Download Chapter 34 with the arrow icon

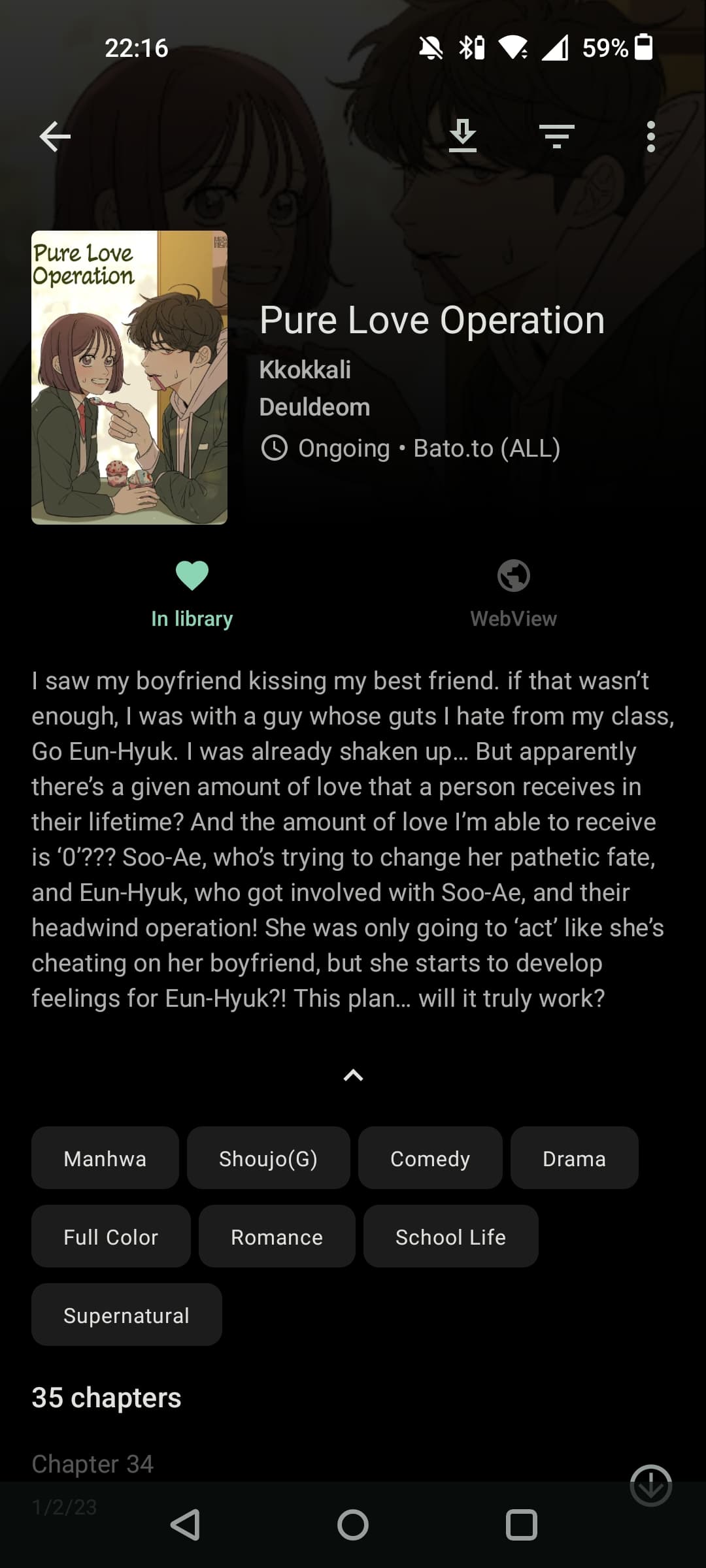click(650, 1485)
